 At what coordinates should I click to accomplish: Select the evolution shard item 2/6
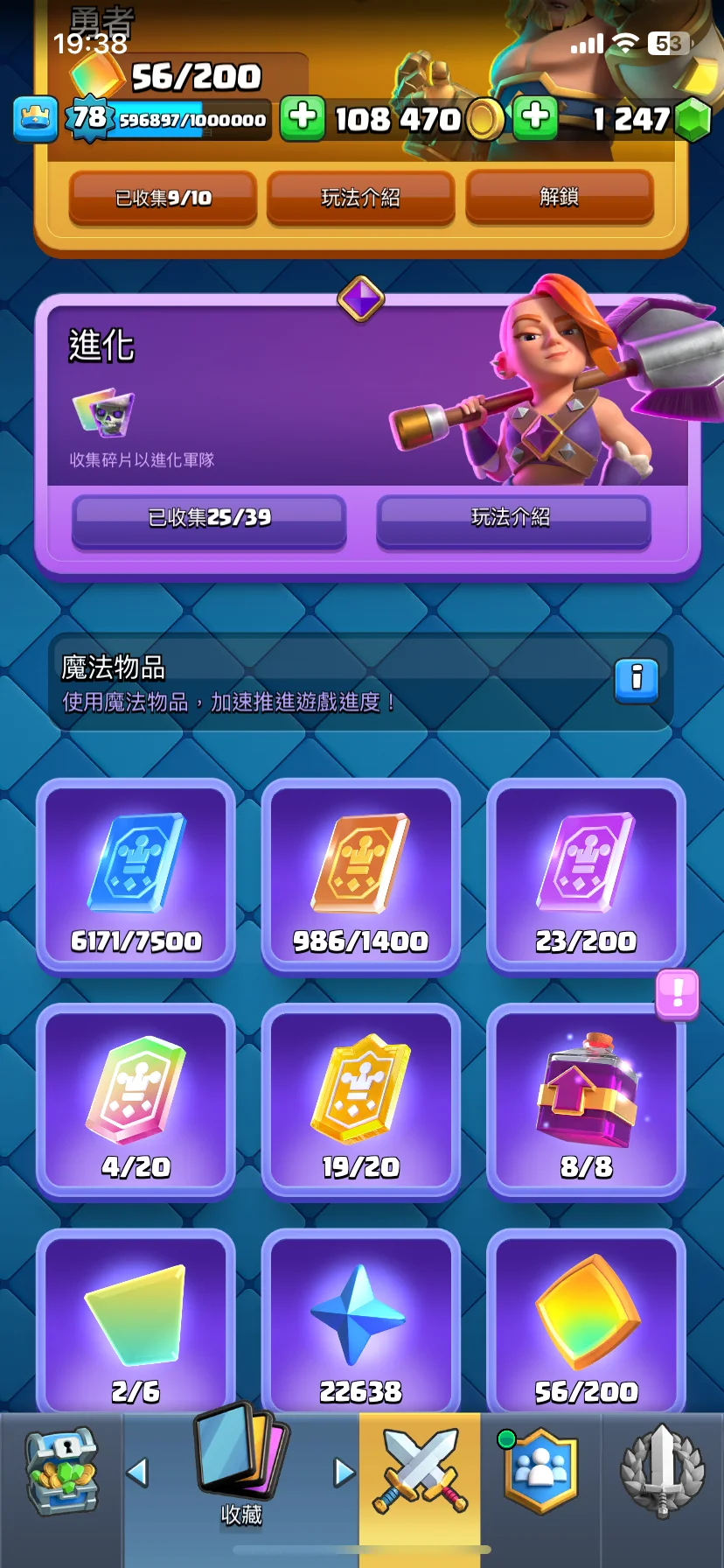136,1321
